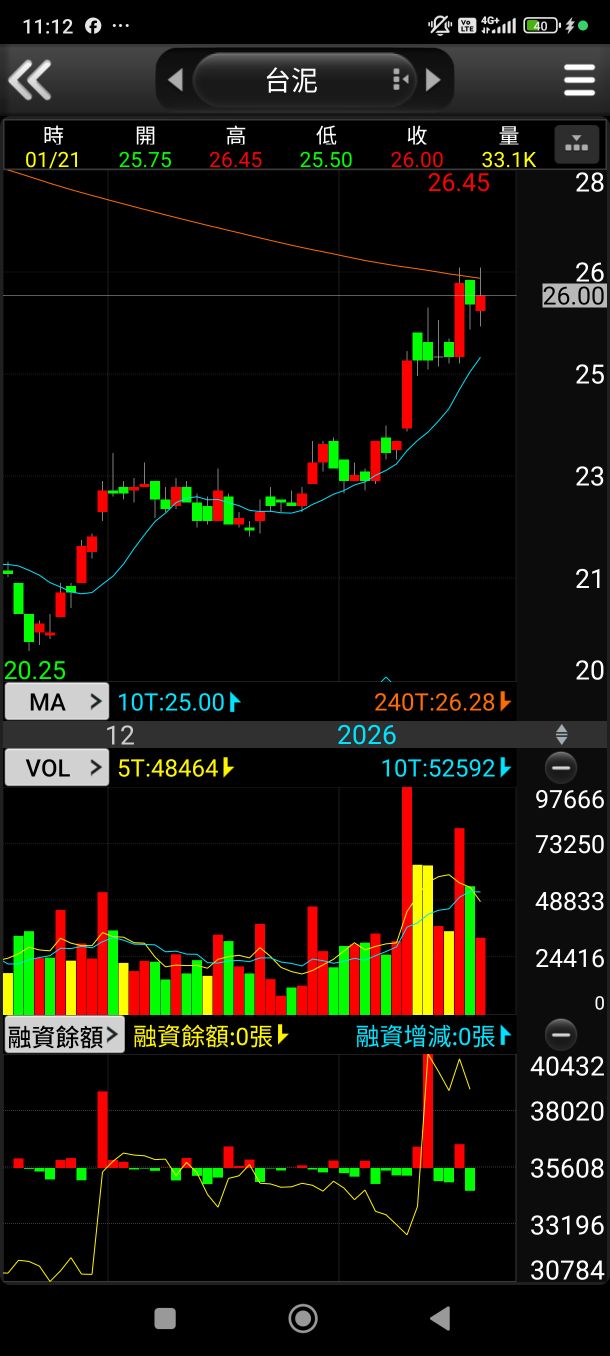Open the chart options button beside 量

pyautogui.click(x=576, y=144)
